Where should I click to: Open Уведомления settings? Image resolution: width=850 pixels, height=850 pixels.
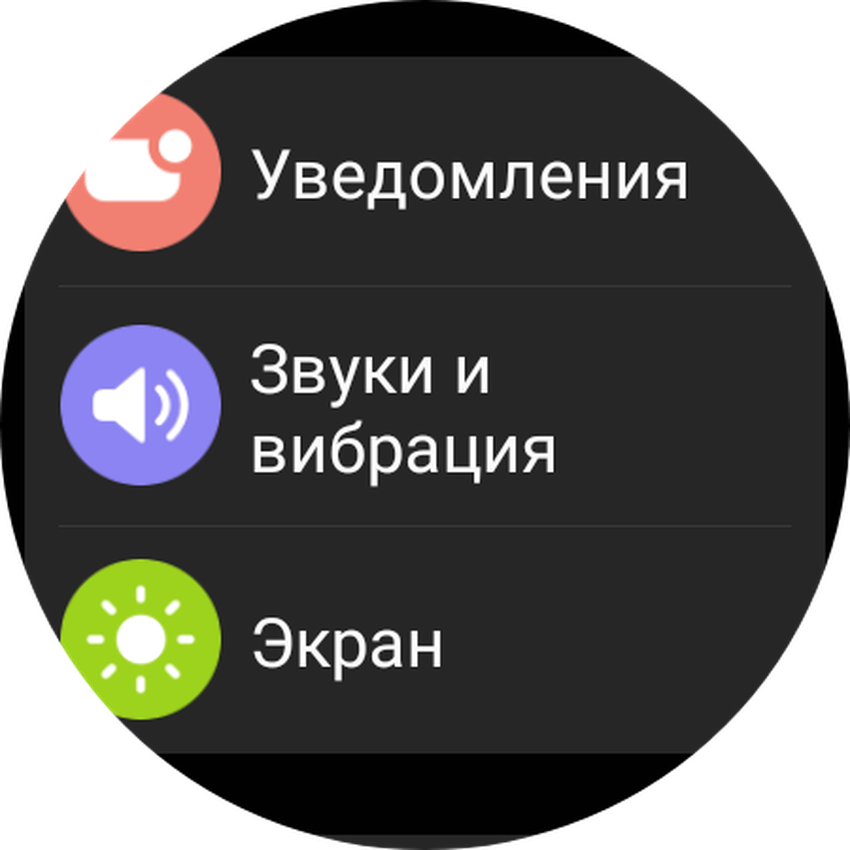point(425,175)
